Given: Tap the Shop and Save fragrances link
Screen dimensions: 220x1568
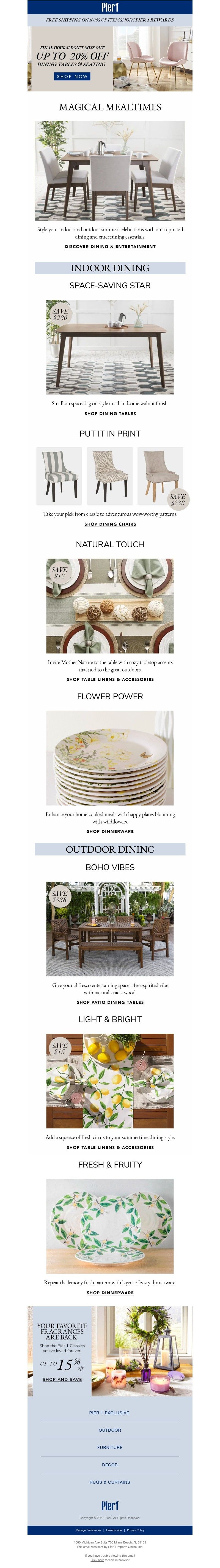Looking at the screenshot, I should click(x=62, y=1379).
